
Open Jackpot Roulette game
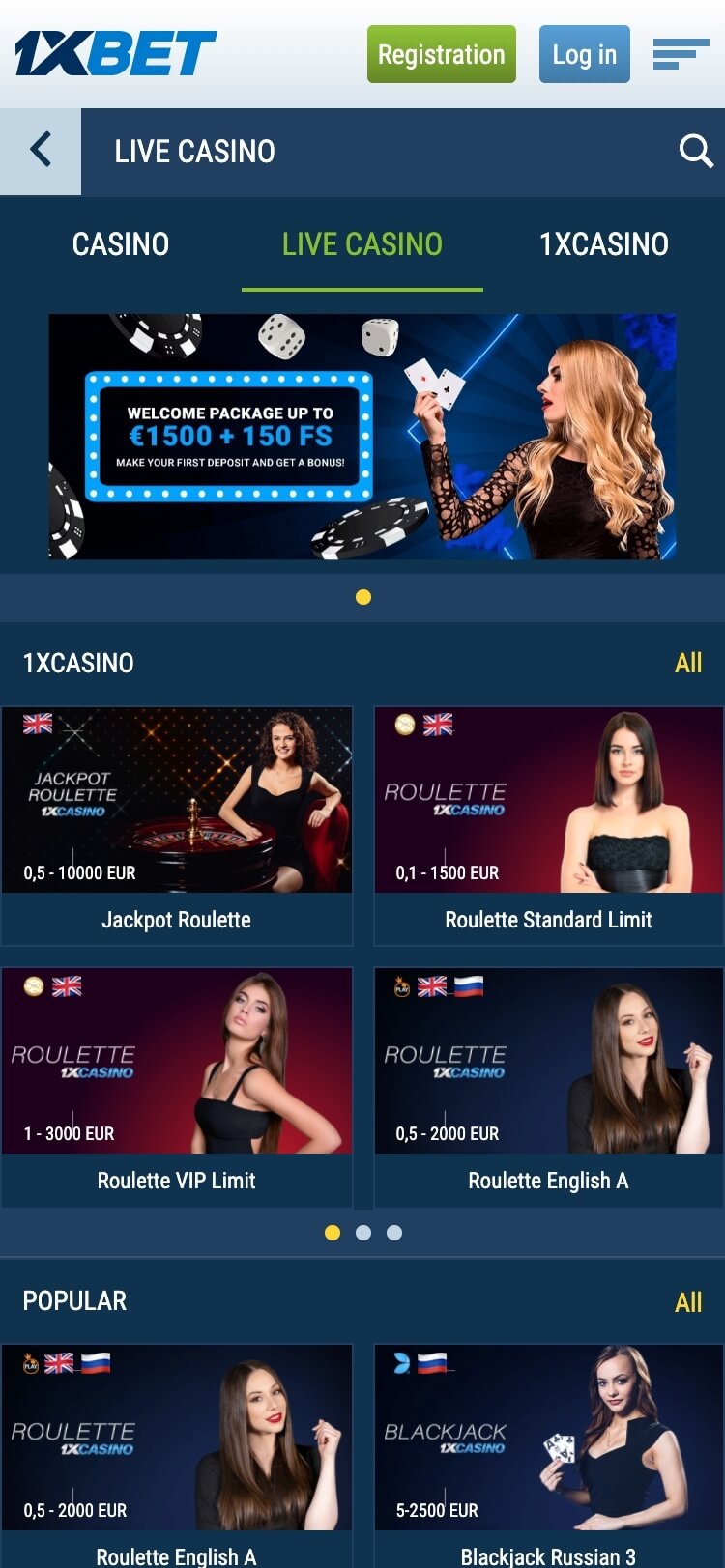click(x=177, y=825)
